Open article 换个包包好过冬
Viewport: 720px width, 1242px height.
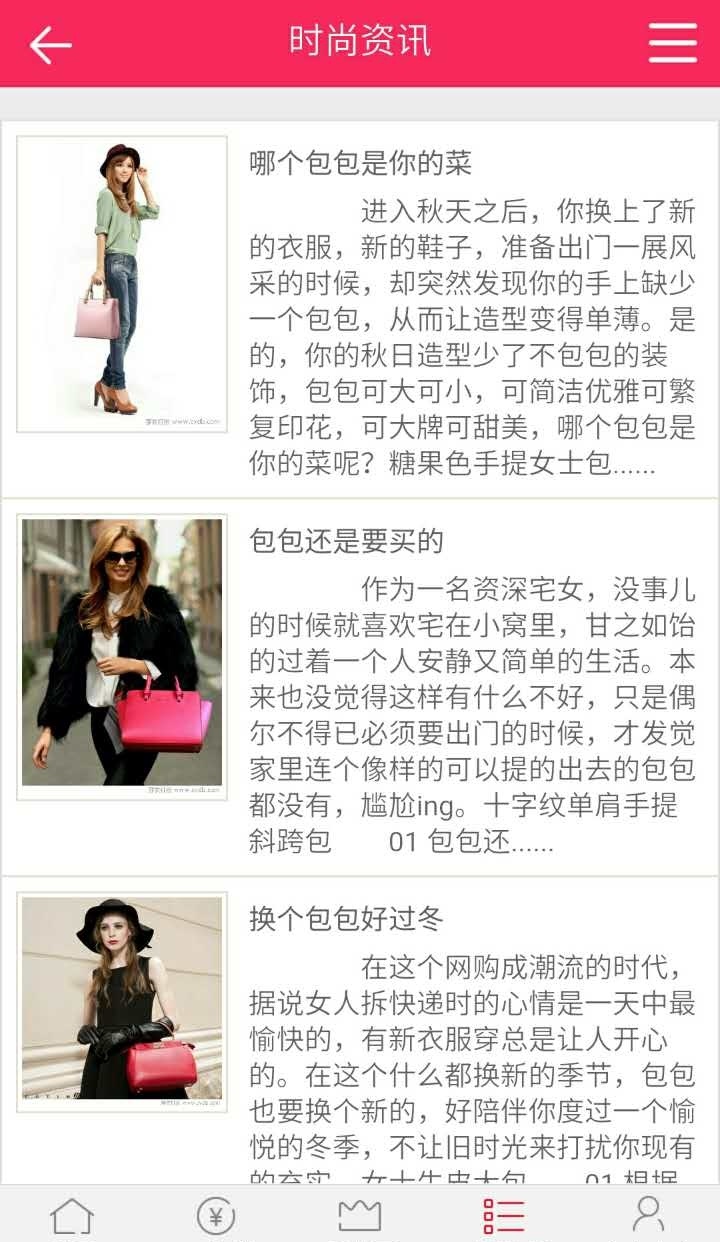pos(346,918)
